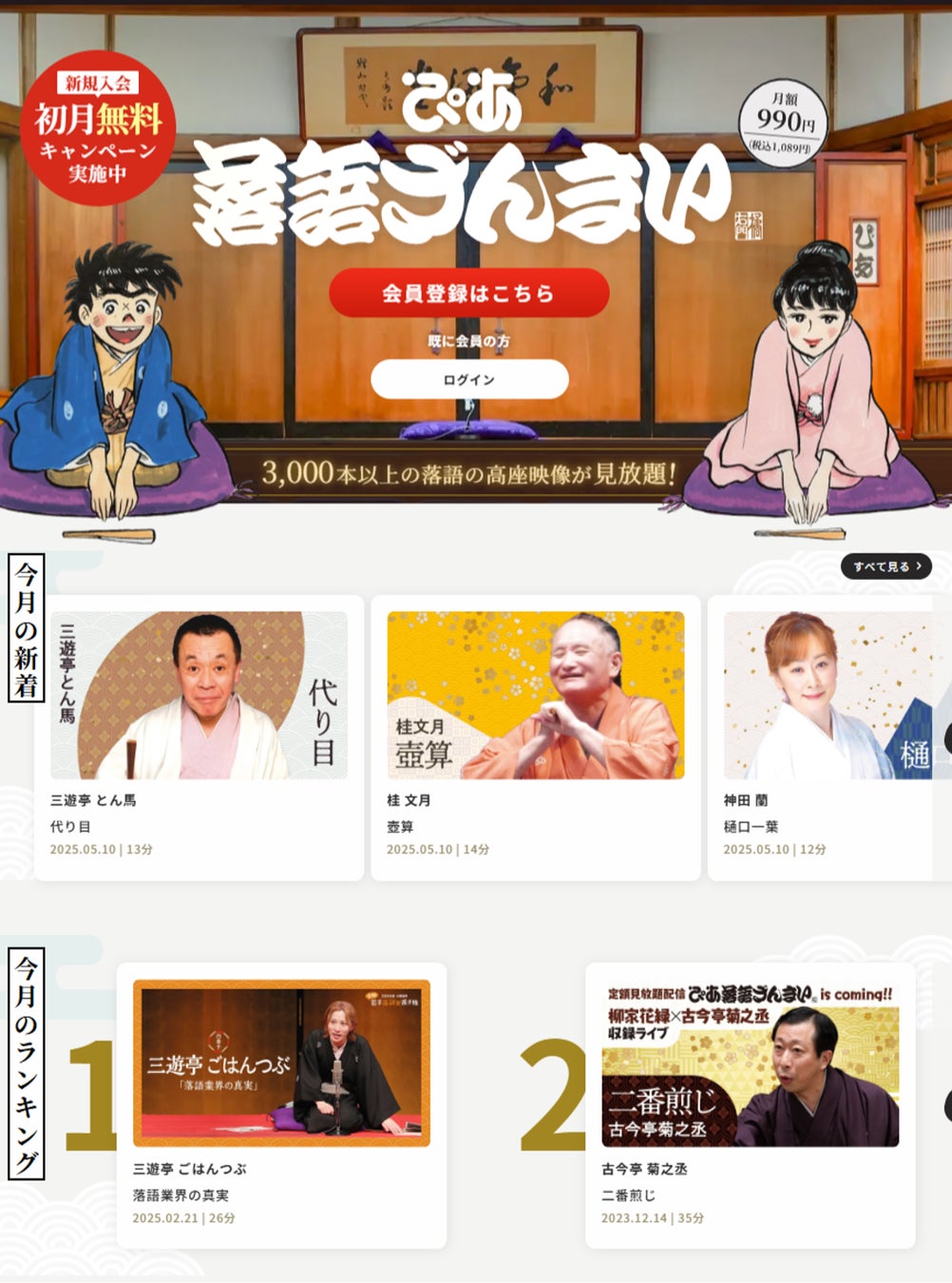Open 桂文月 壺算 video card
This screenshot has width=952, height=1283.
[x=535, y=737]
